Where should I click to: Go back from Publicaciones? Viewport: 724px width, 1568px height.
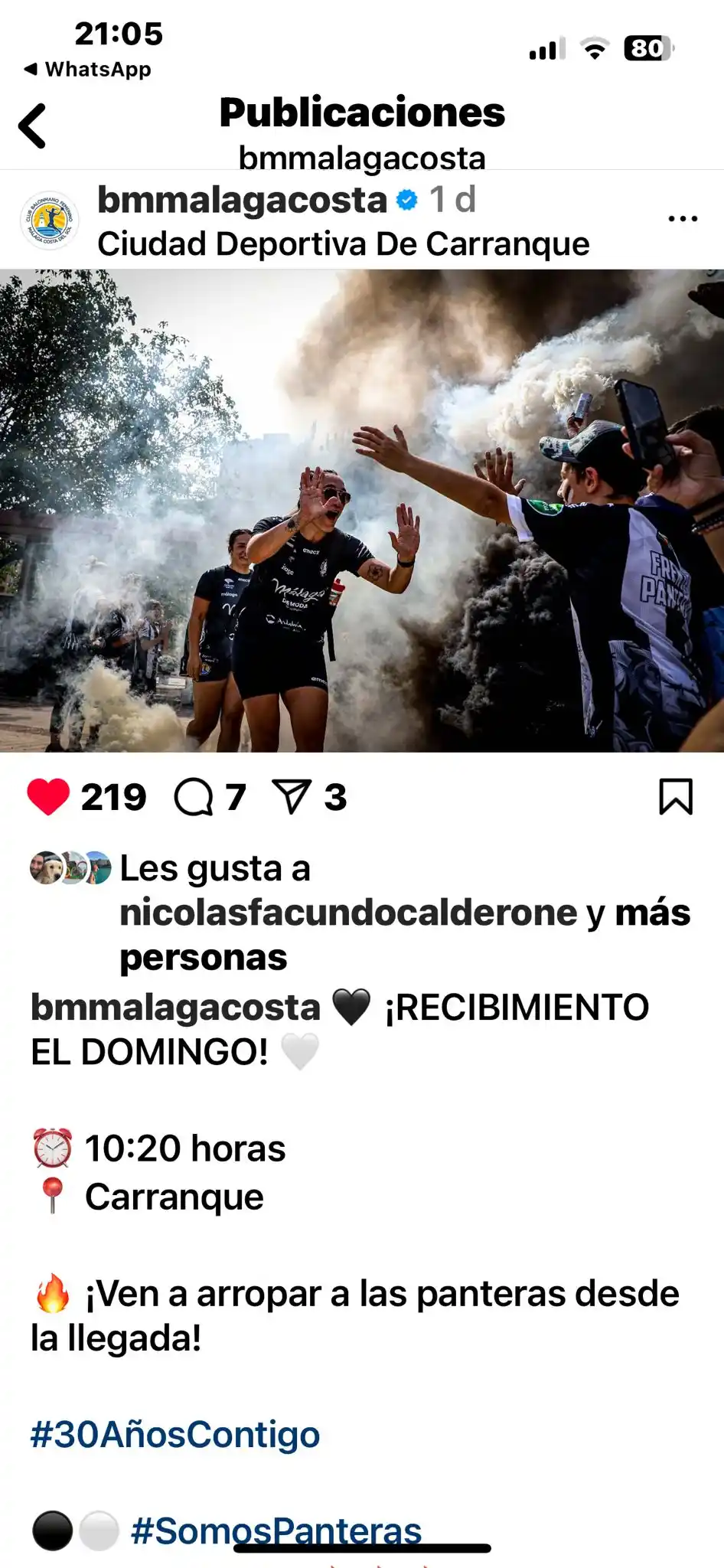[33, 126]
